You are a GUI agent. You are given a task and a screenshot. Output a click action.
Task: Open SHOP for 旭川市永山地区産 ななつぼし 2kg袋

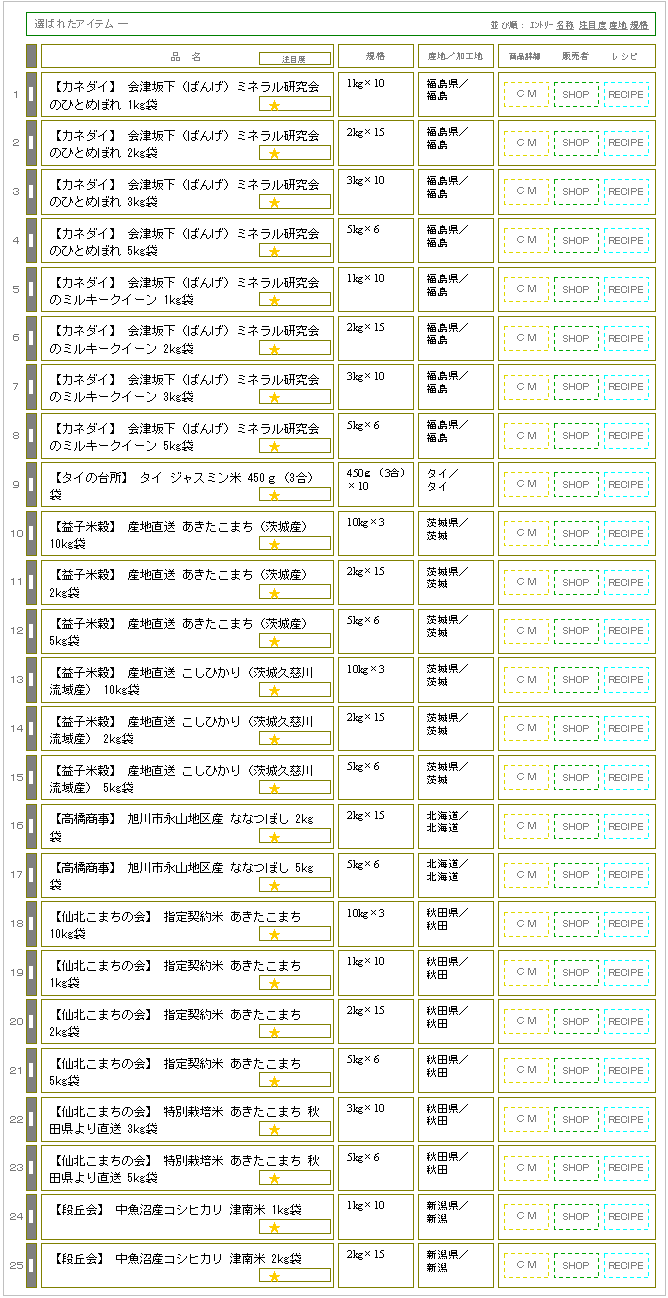pyautogui.click(x=576, y=827)
